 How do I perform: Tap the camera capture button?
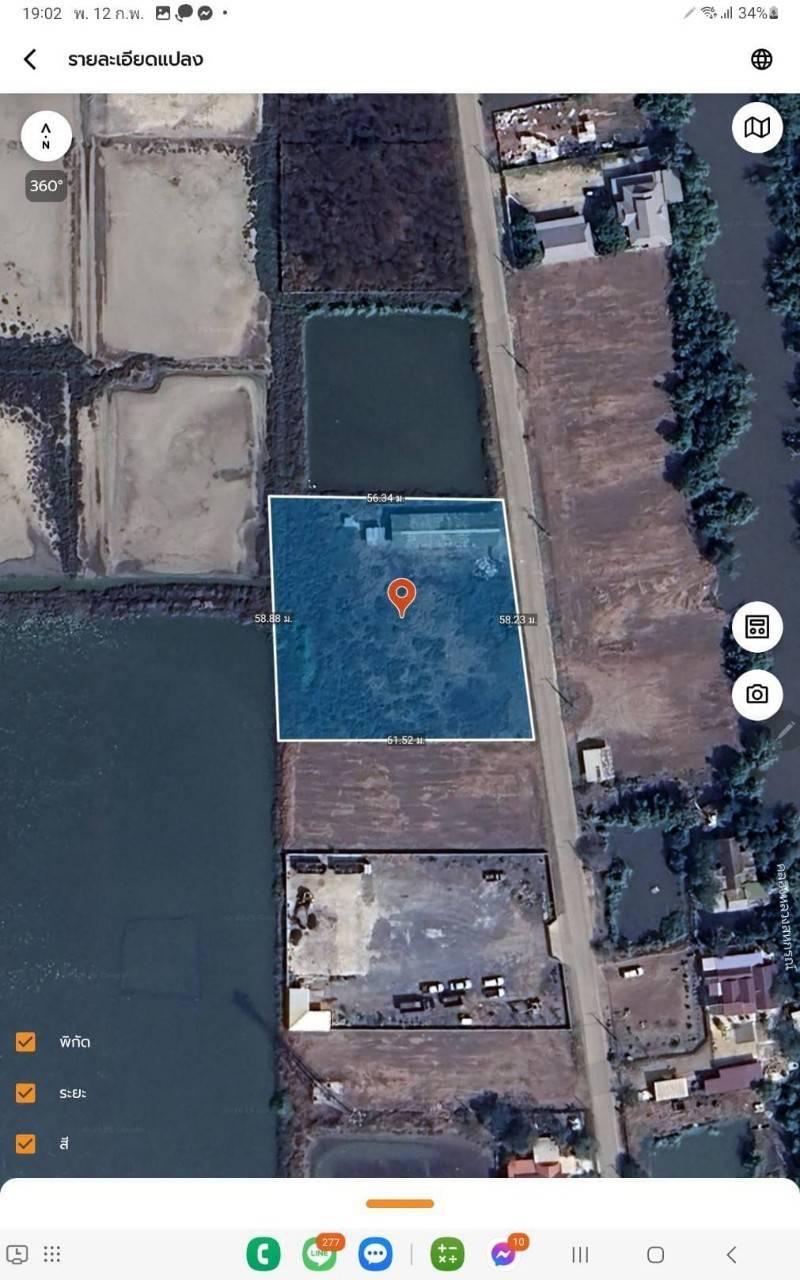point(757,695)
